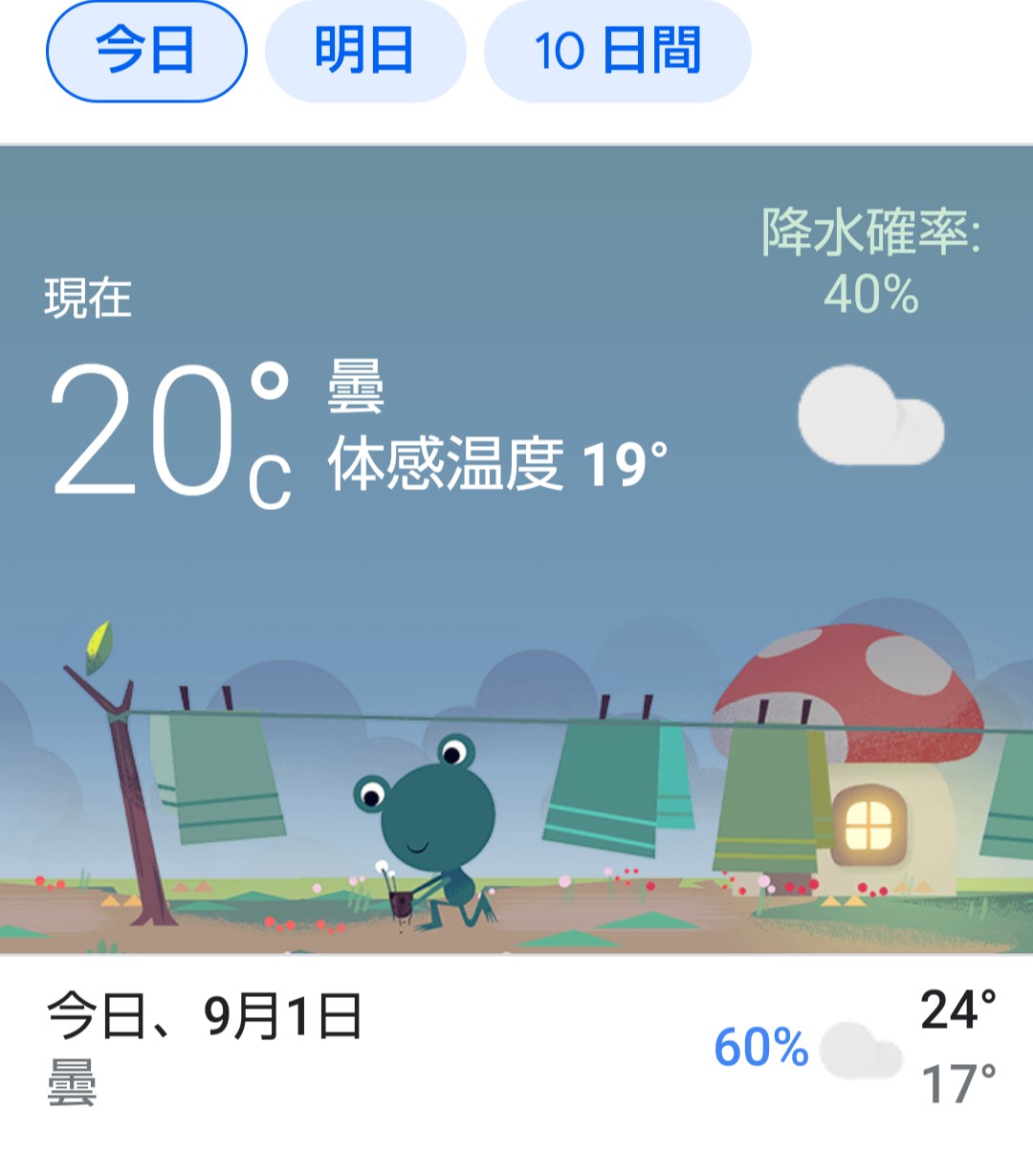The image size is (1033, 1176).
Task: Select the 今日 tab
Action: tap(146, 52)
